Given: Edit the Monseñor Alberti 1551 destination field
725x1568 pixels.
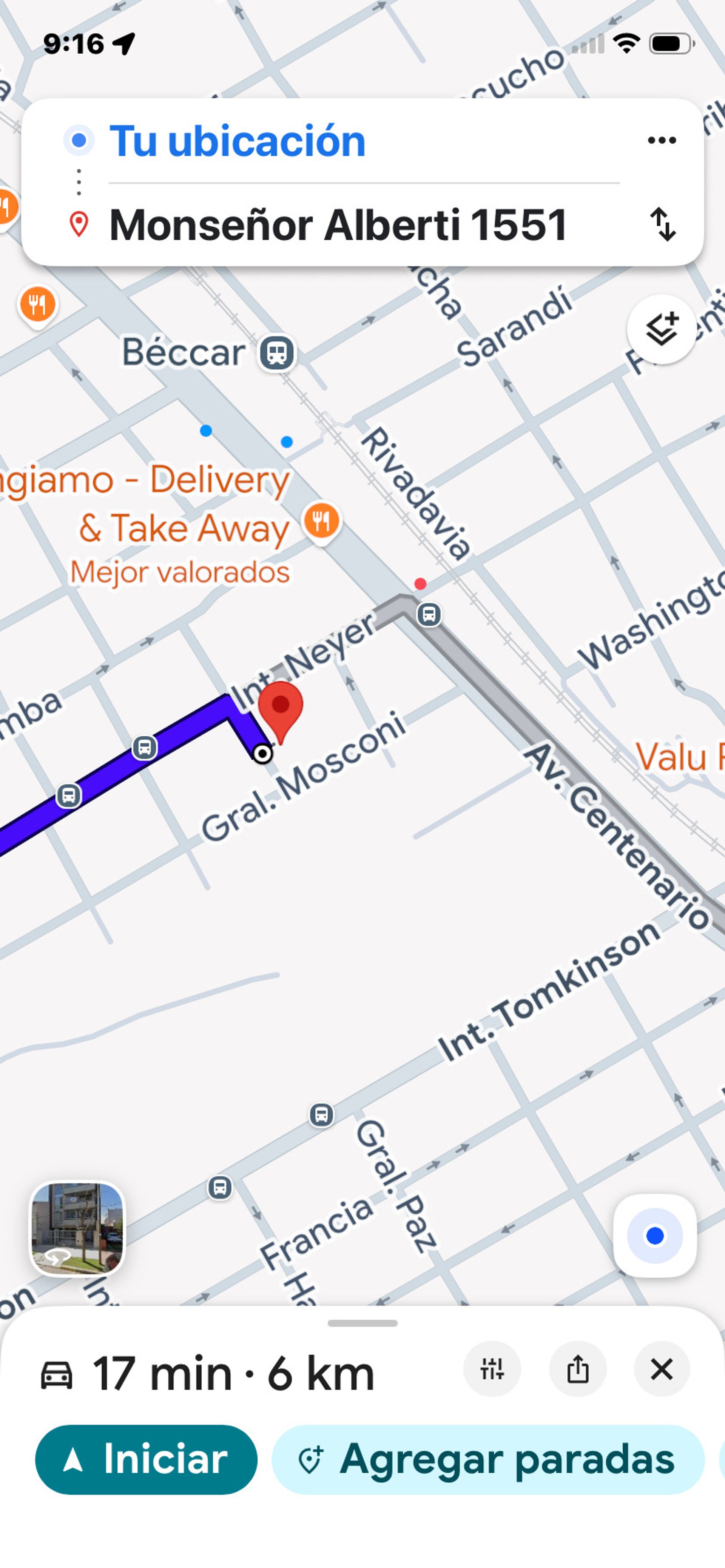Looking at the screenshot, I should point(364,225).
